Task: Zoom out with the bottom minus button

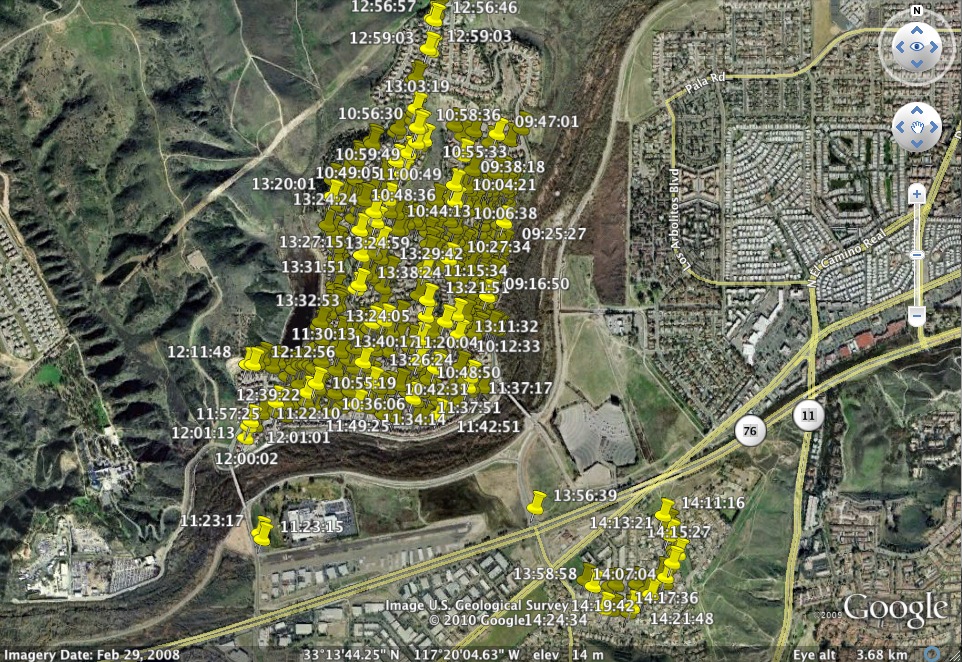Action: [917, 317]
